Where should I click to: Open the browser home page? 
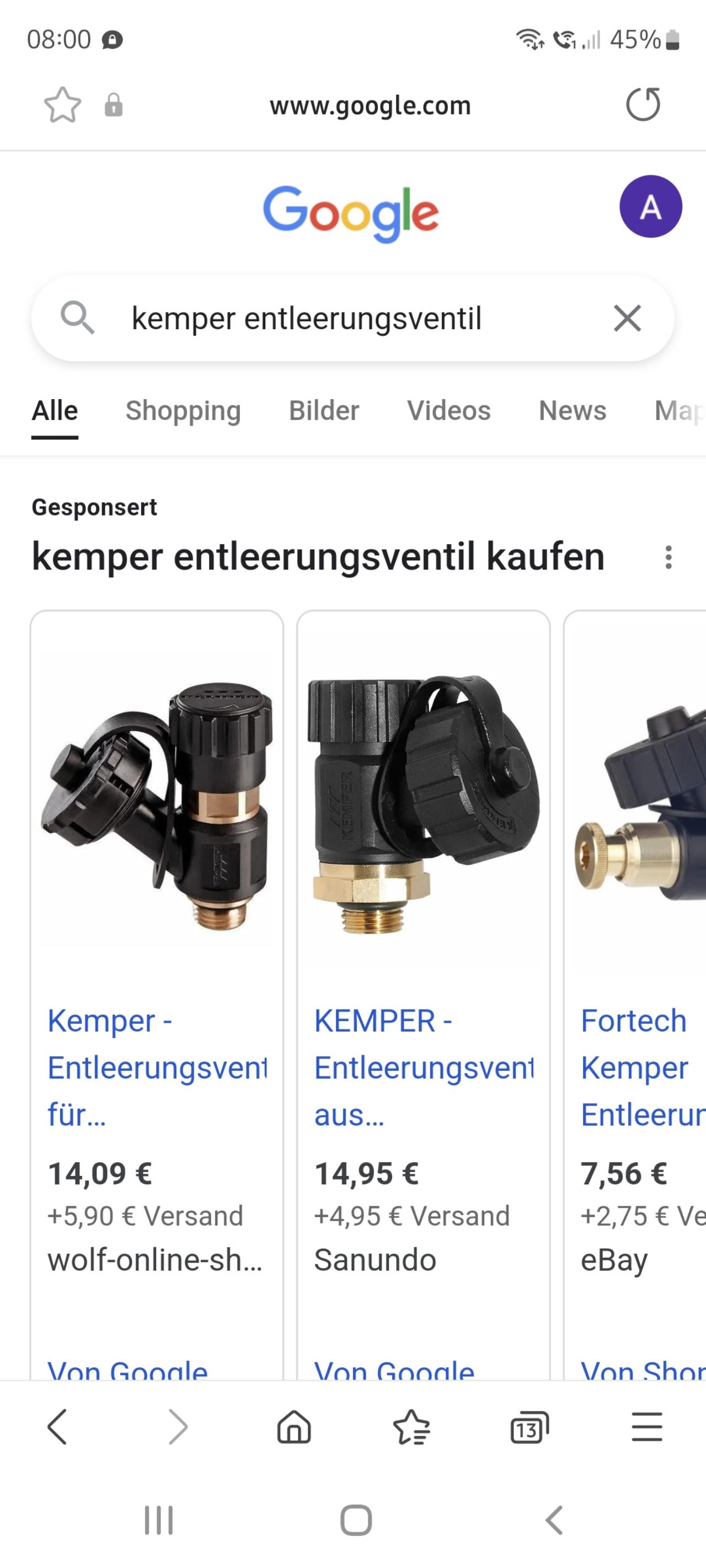[x=294, y=1427]
